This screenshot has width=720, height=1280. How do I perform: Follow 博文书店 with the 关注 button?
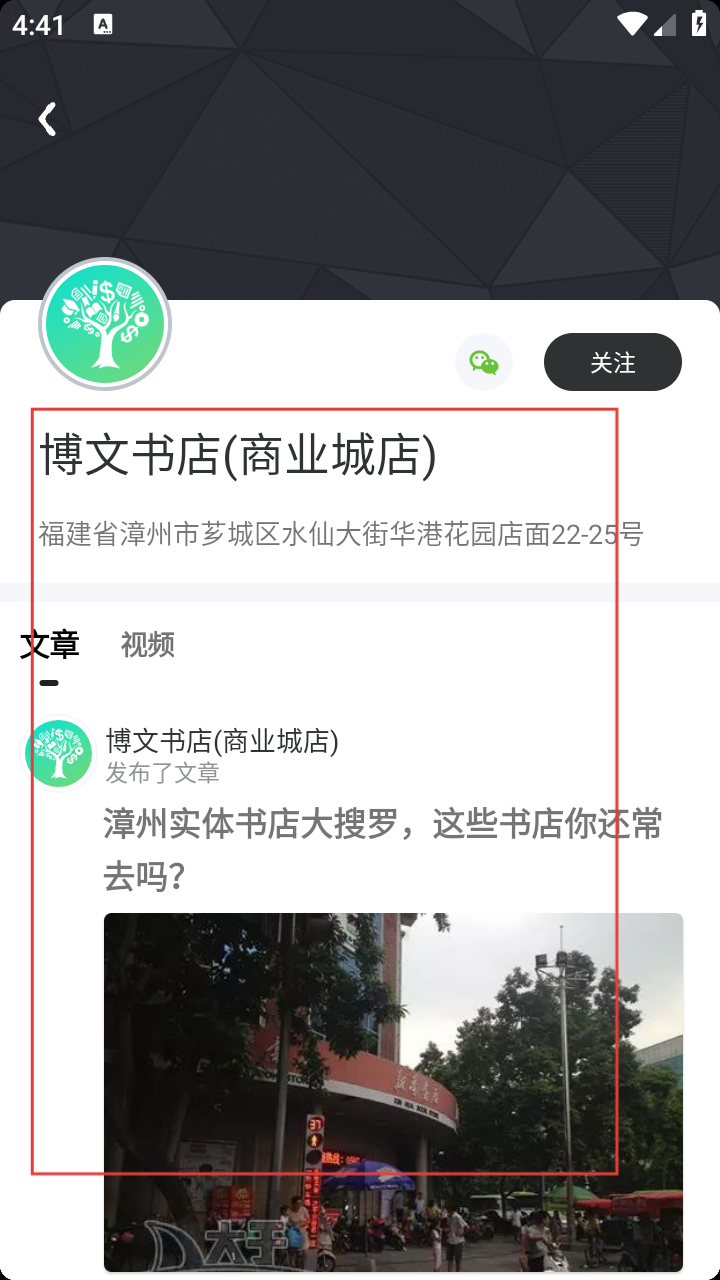point(612,362)
